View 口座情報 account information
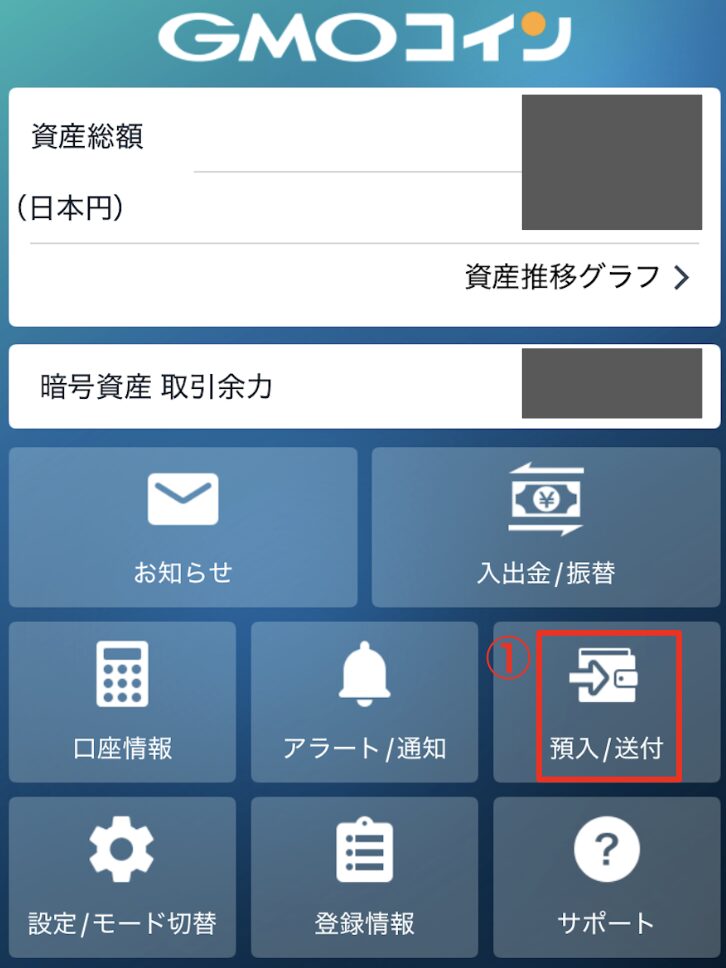The image size is (726, 968). coord(122,702)
